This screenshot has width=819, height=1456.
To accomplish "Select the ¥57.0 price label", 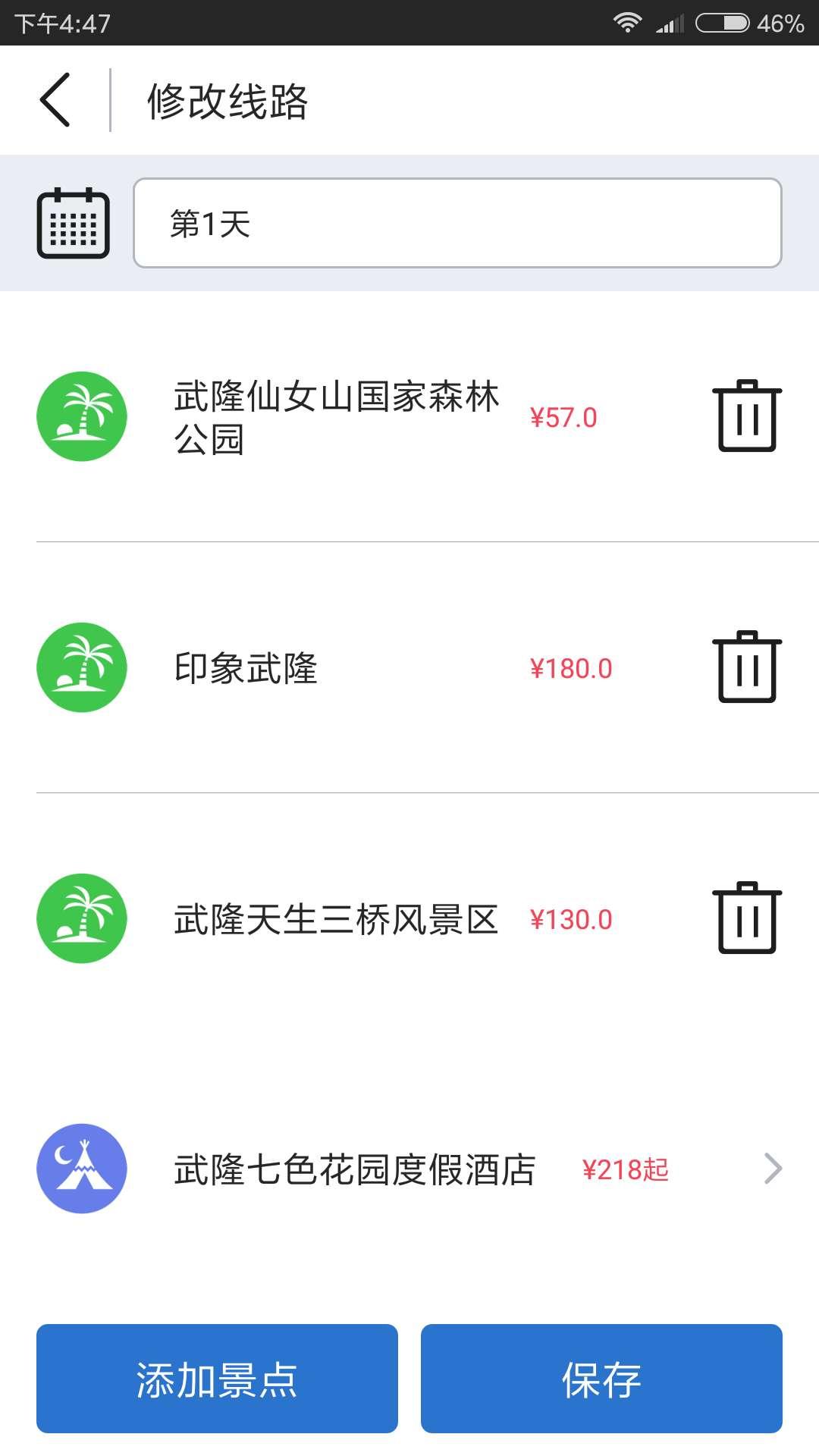I will click(x=563, y=417).
